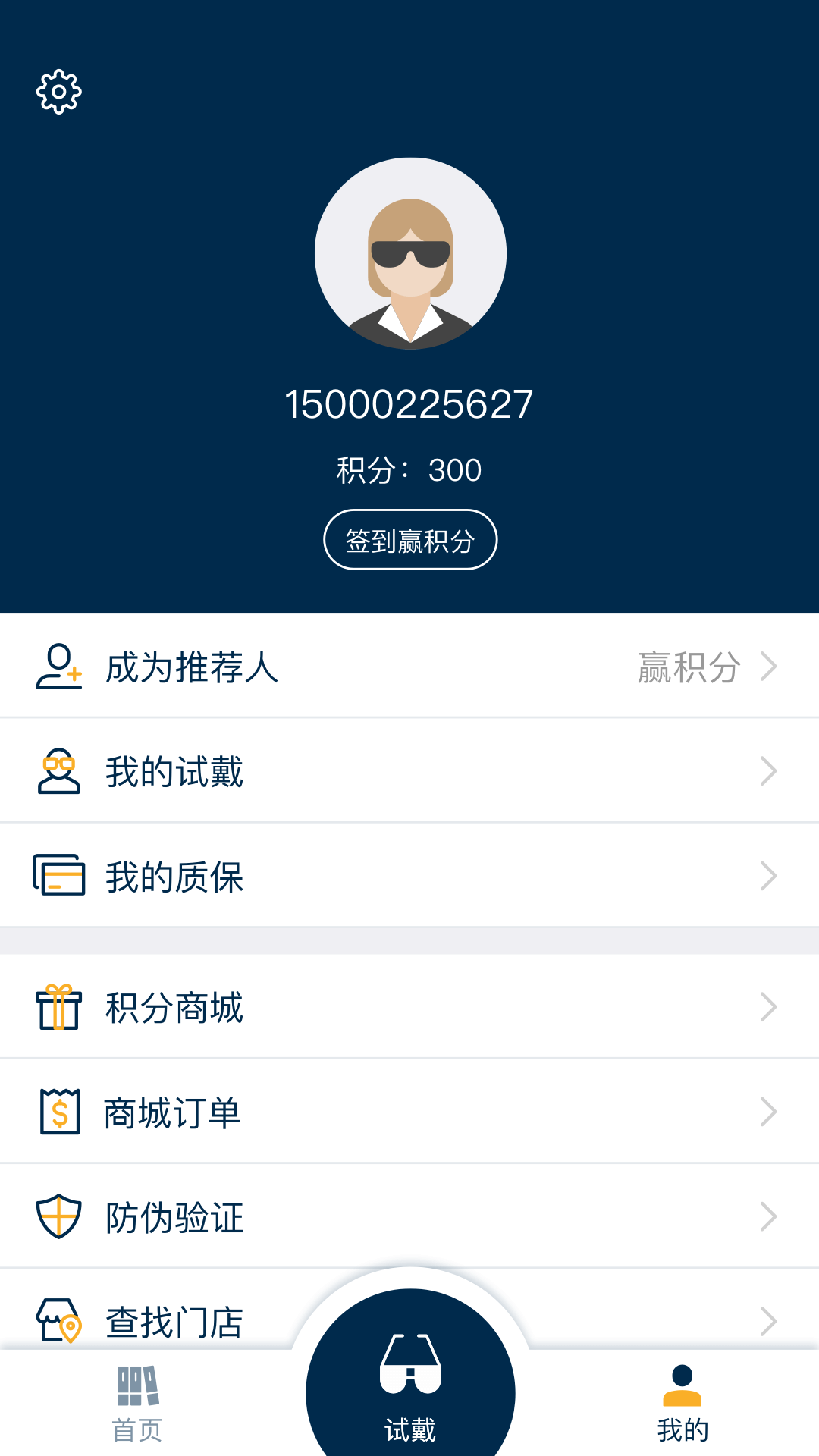Open 查找门店 store finder
This screenshot has height=1456, width=819.
tap(174, 1319)
